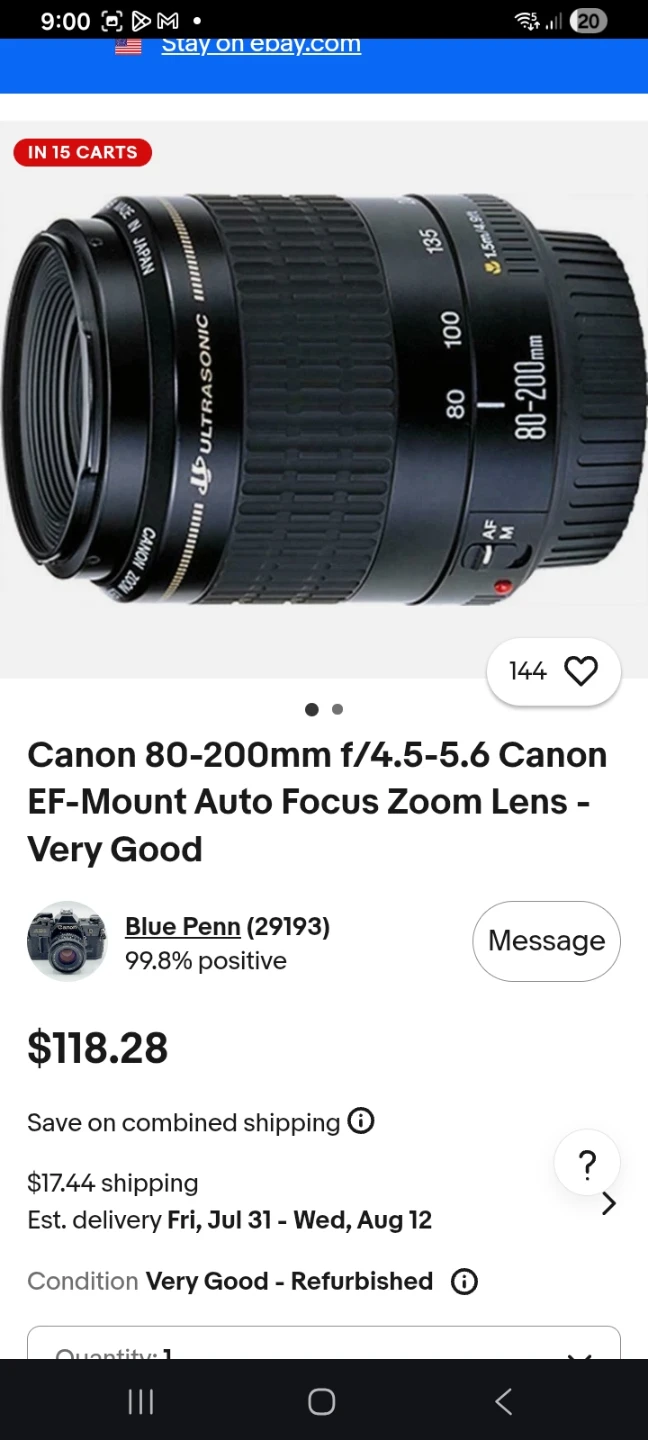Viewport: 648px width, 1440px height.
Task: Go back using system navigation
Action: point(503,1401)
